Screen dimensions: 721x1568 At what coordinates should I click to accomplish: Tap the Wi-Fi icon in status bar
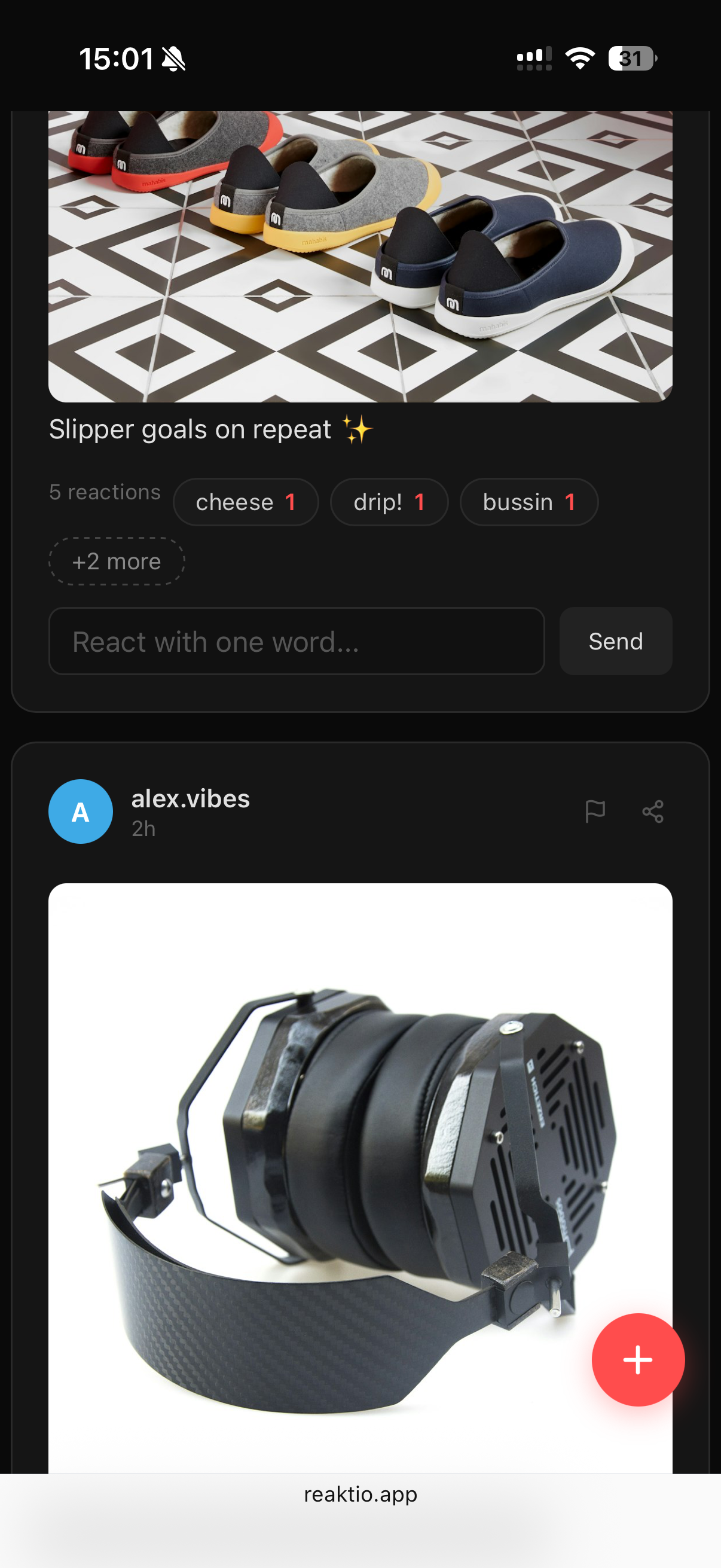coord(579,58)
